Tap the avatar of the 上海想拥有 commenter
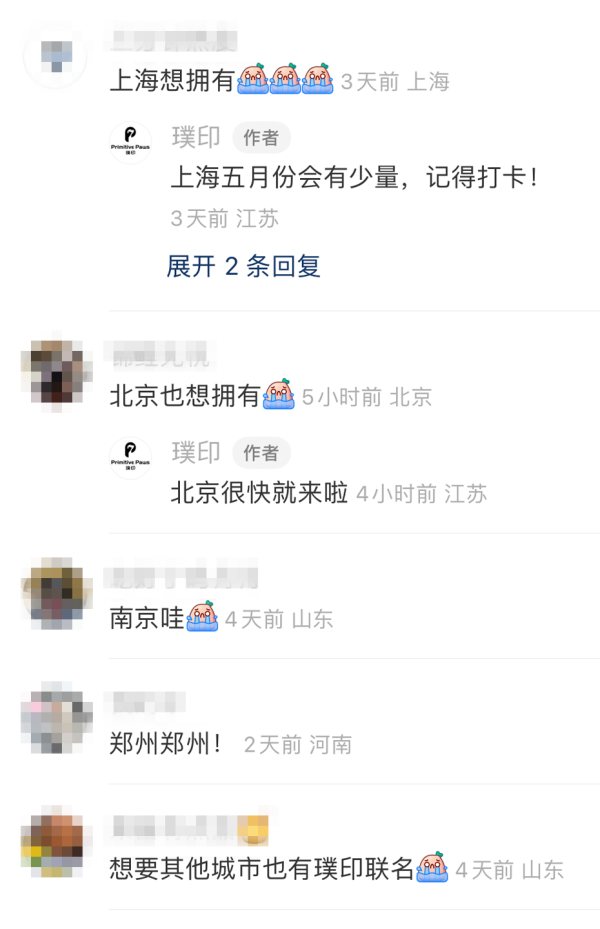Image resolution: width=600 pixels, height=929 pixels. 56,57
